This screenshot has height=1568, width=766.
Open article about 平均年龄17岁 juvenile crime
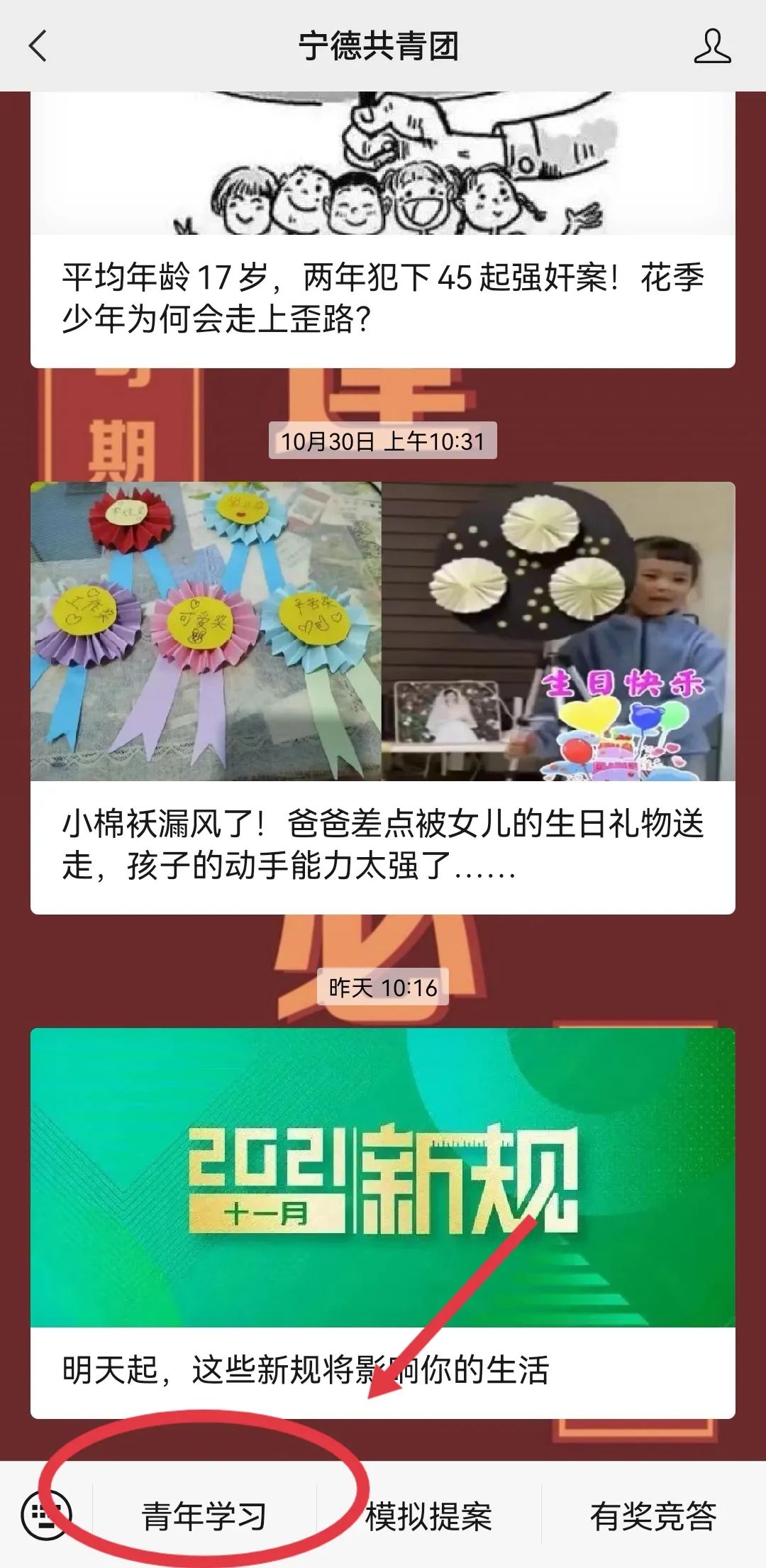point(382,298)
